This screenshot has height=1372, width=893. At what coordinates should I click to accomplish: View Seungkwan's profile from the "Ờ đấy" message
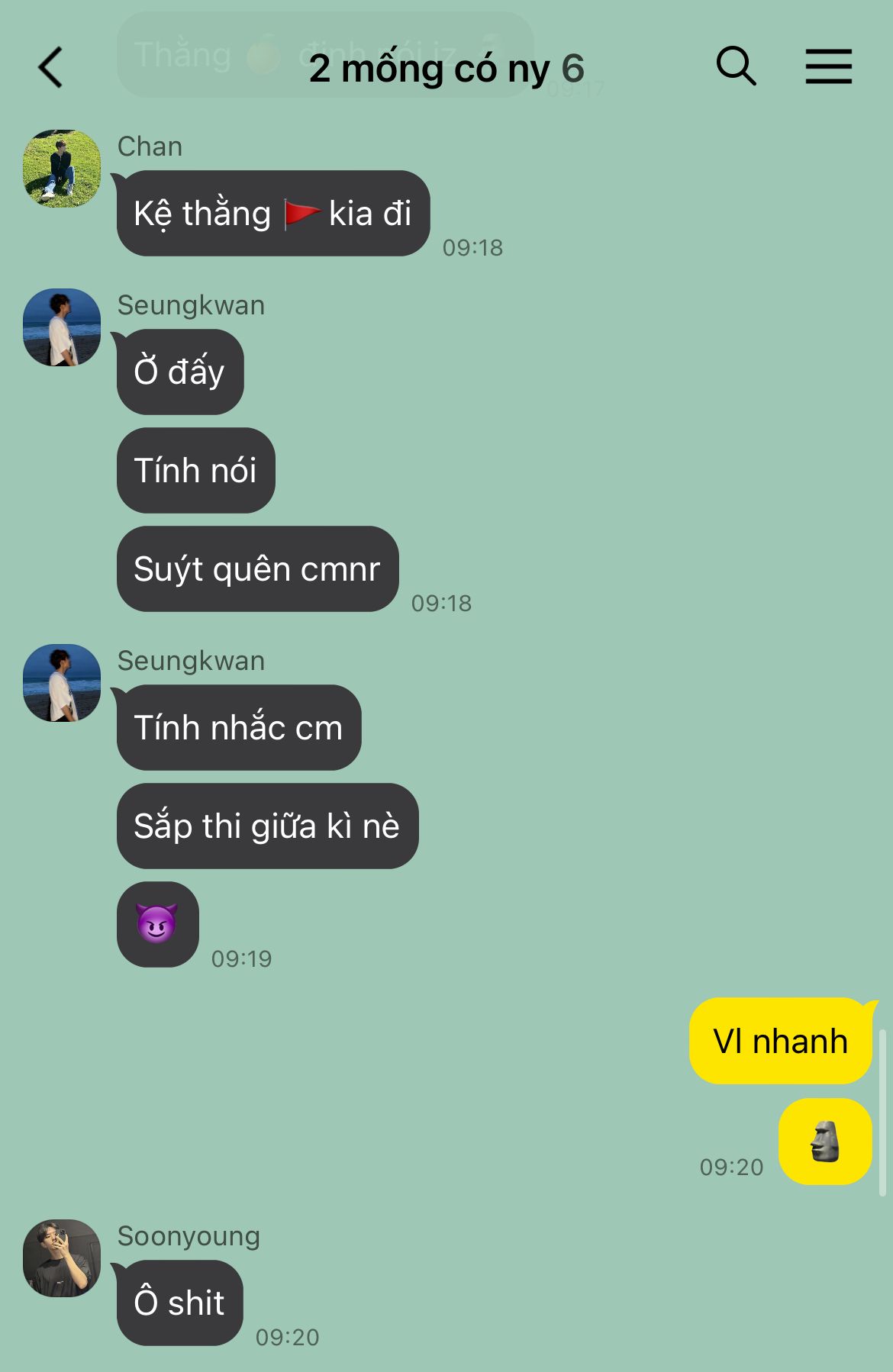click(x=62, y=327)
